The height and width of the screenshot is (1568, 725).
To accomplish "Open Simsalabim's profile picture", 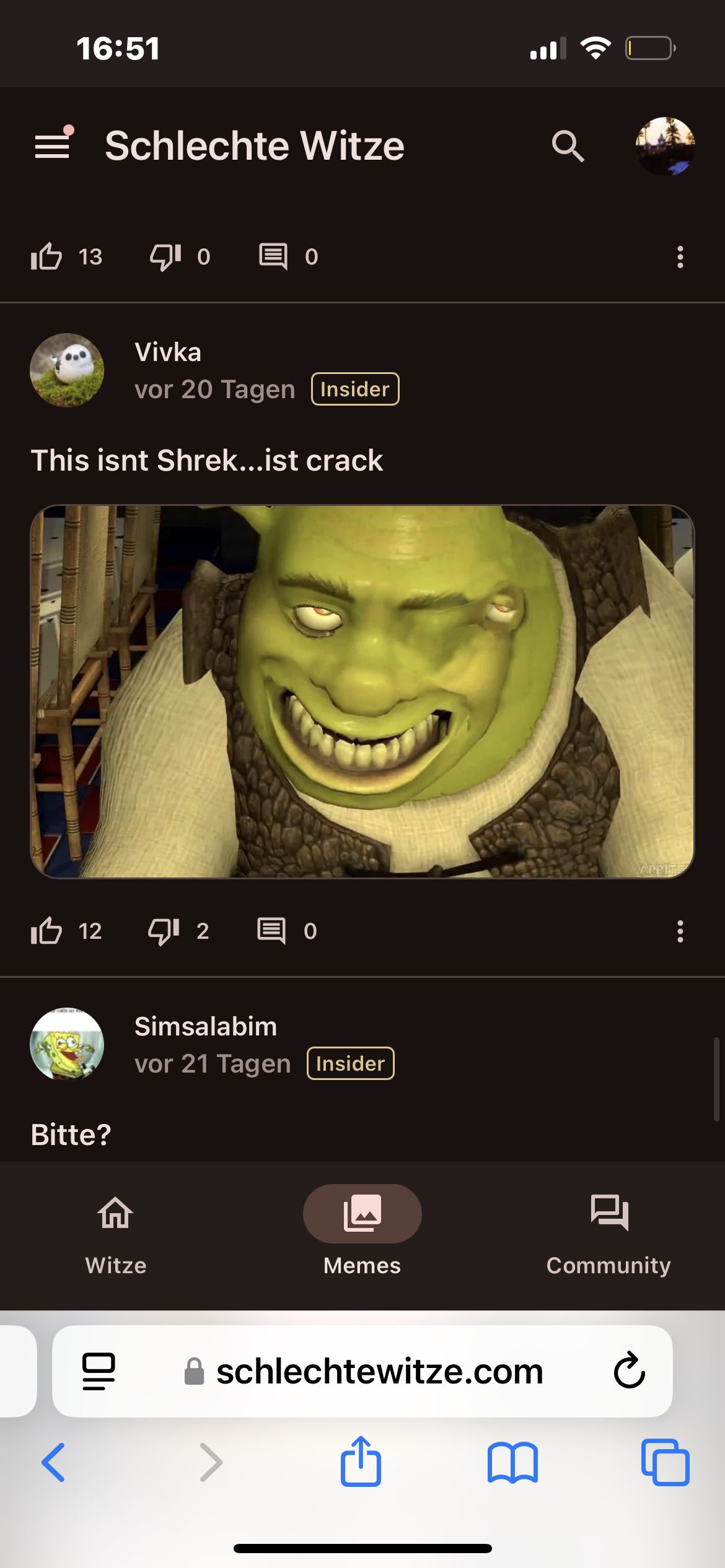I will [x=67, y=1044].
